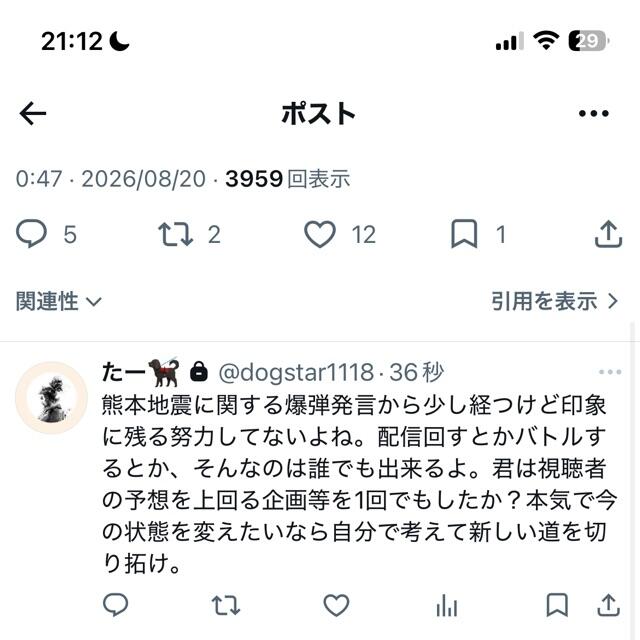
Task: Repost @dogstar1118's reply
Action: tap(226, 605)
